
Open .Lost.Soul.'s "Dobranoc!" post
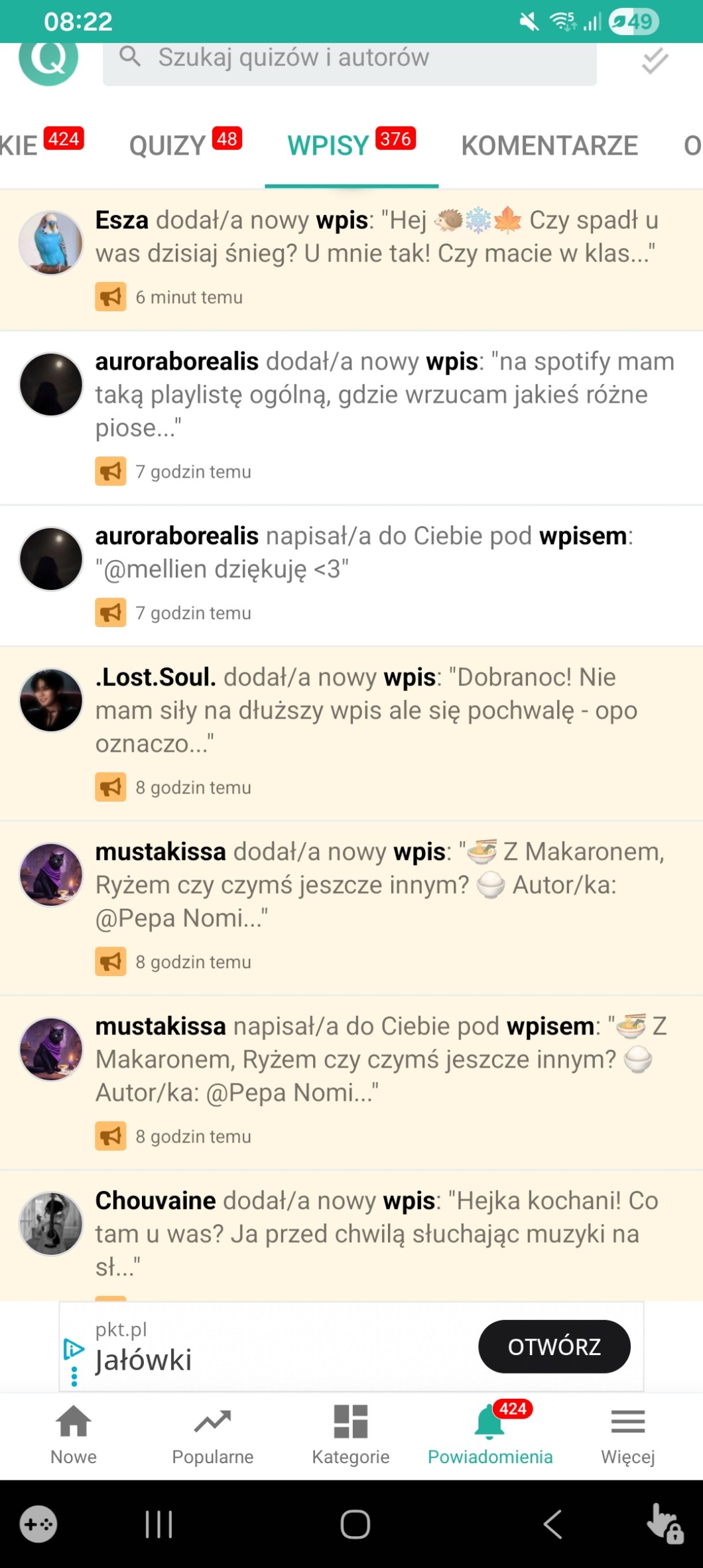[365, 710]
